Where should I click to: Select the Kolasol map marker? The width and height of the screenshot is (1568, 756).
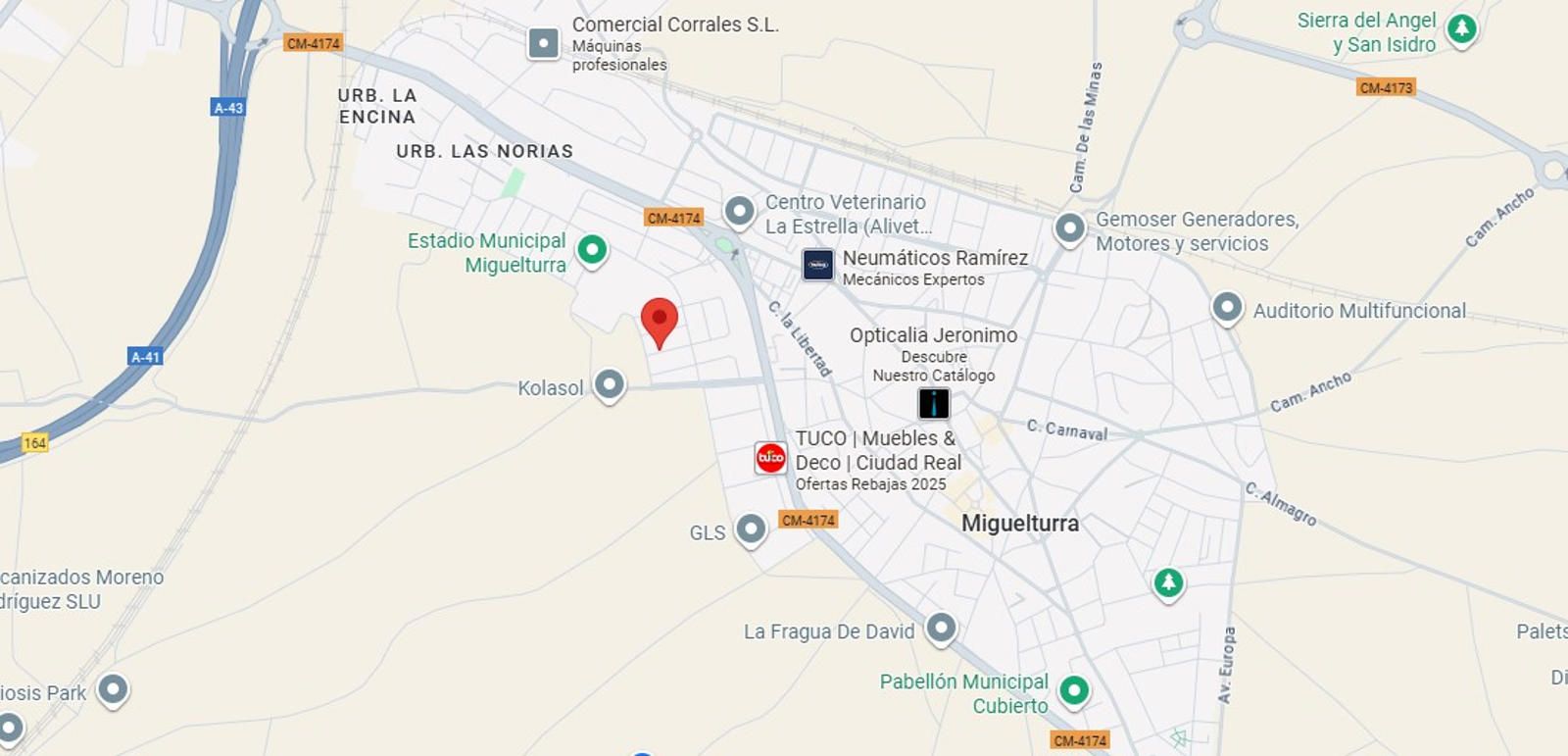tap(610, 384)
